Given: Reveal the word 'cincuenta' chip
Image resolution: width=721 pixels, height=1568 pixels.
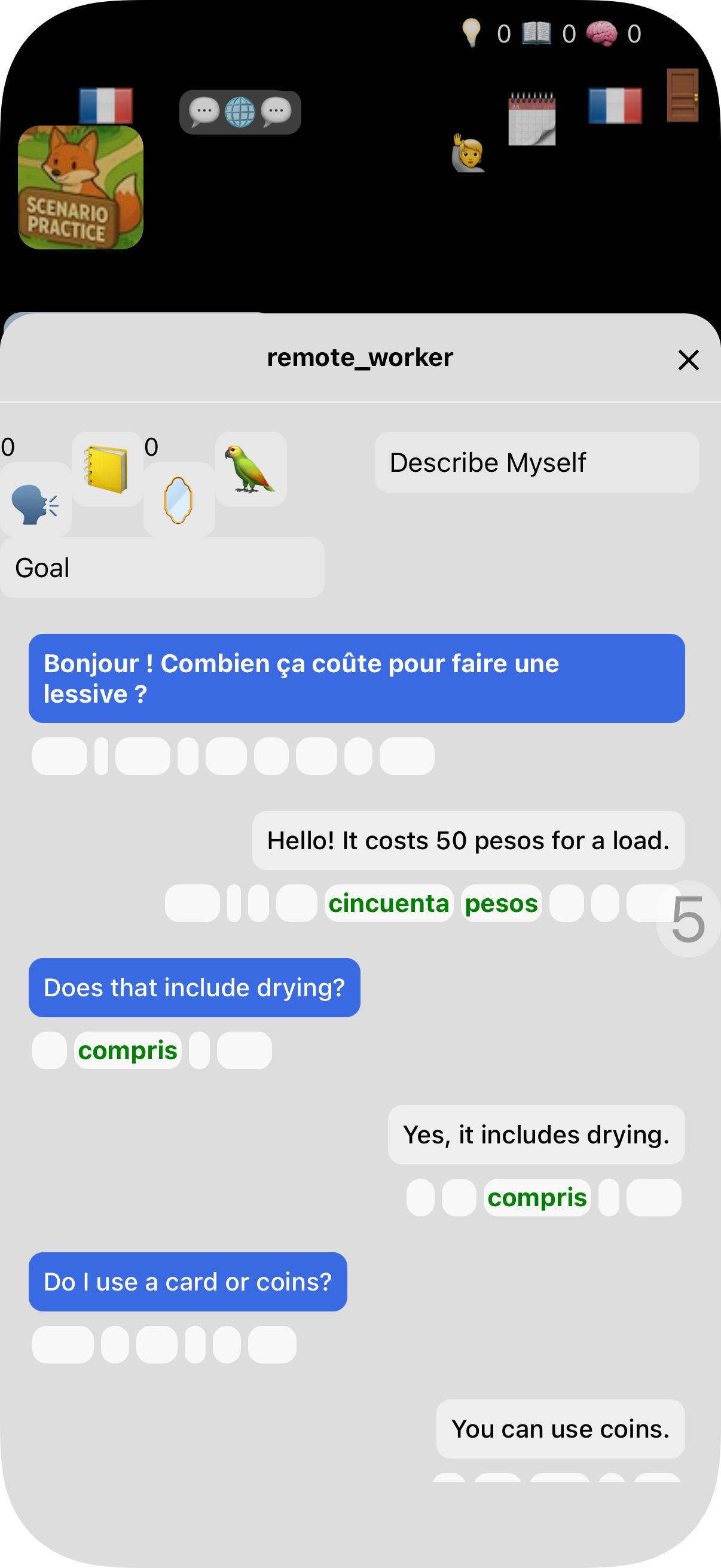Looking at the screenshot, I should point(389,903).
